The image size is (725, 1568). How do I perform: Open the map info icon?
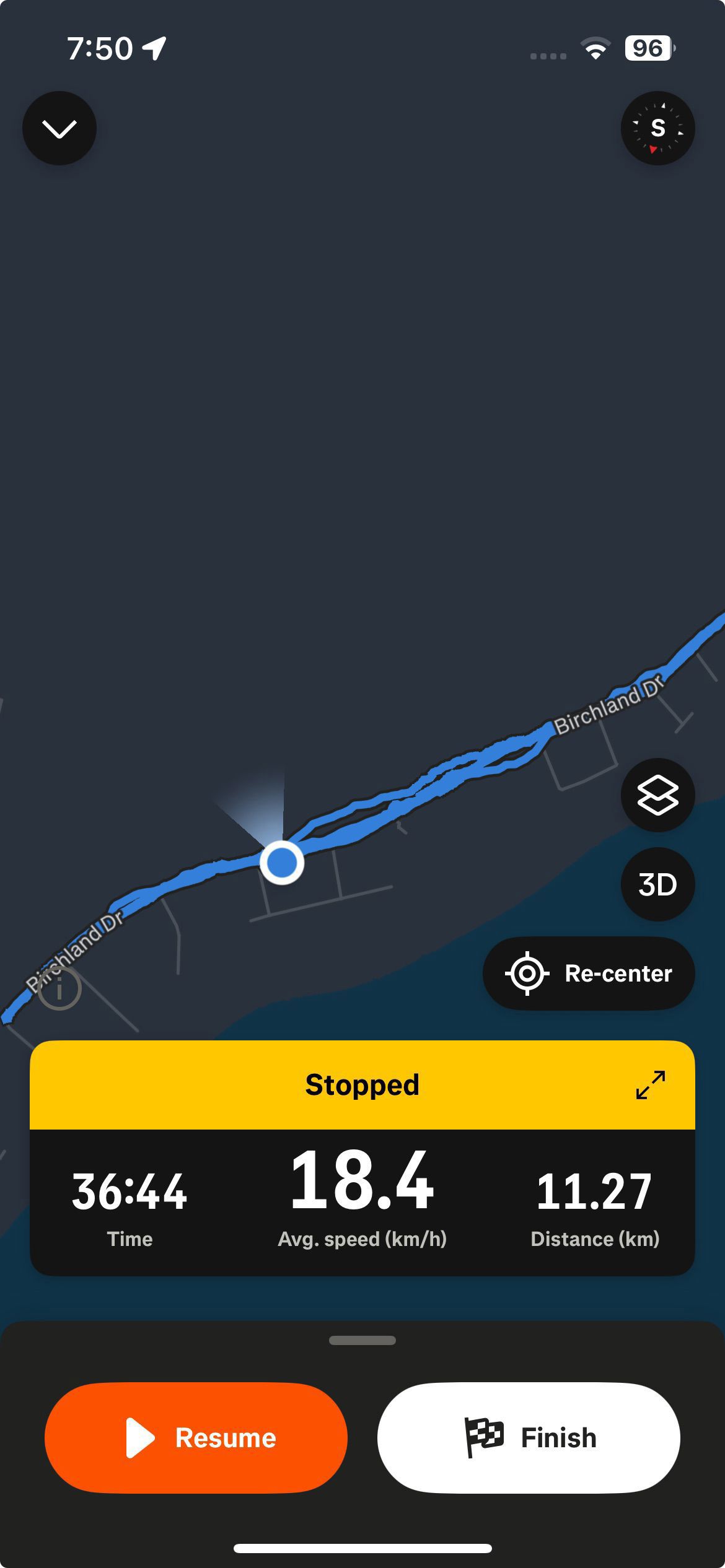pos(59,989)
